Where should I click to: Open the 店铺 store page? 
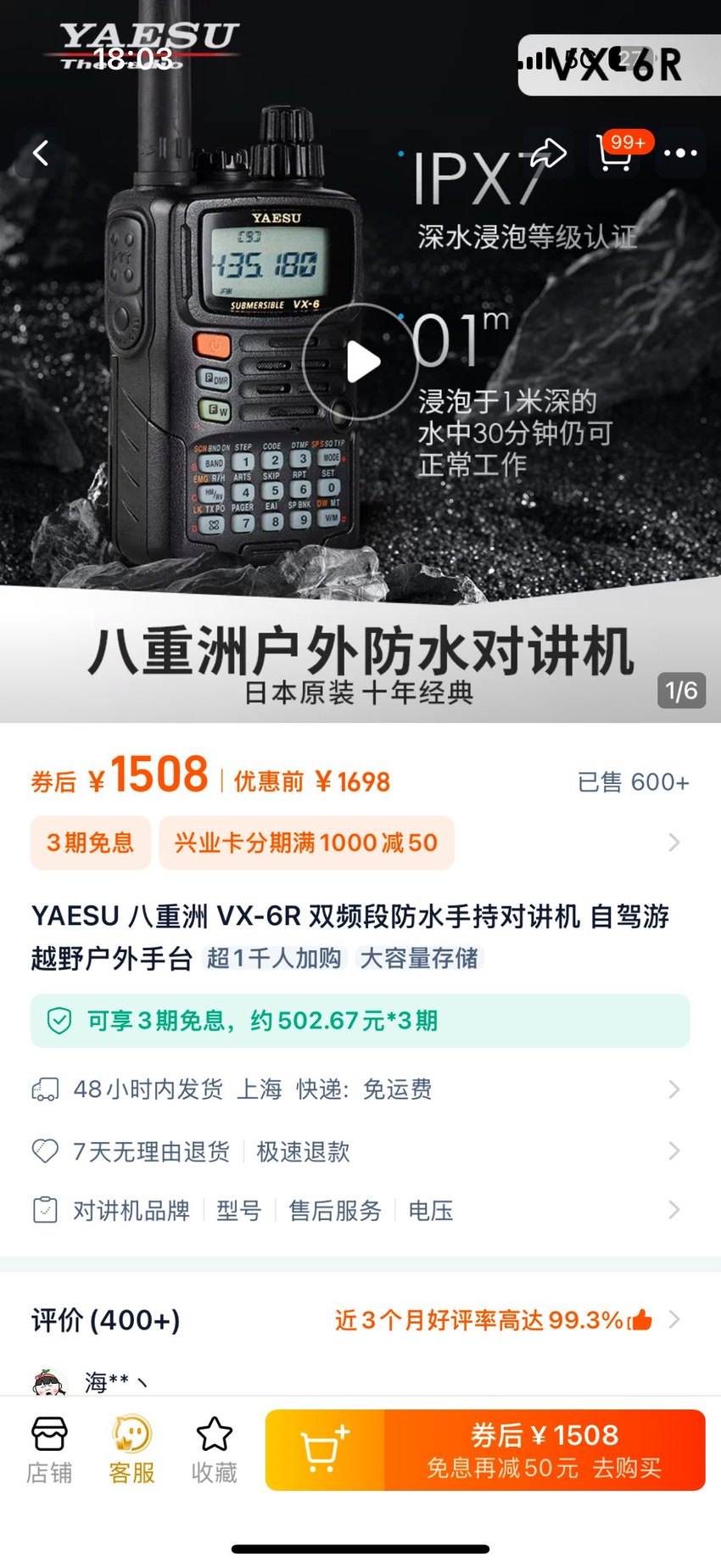49,1450
